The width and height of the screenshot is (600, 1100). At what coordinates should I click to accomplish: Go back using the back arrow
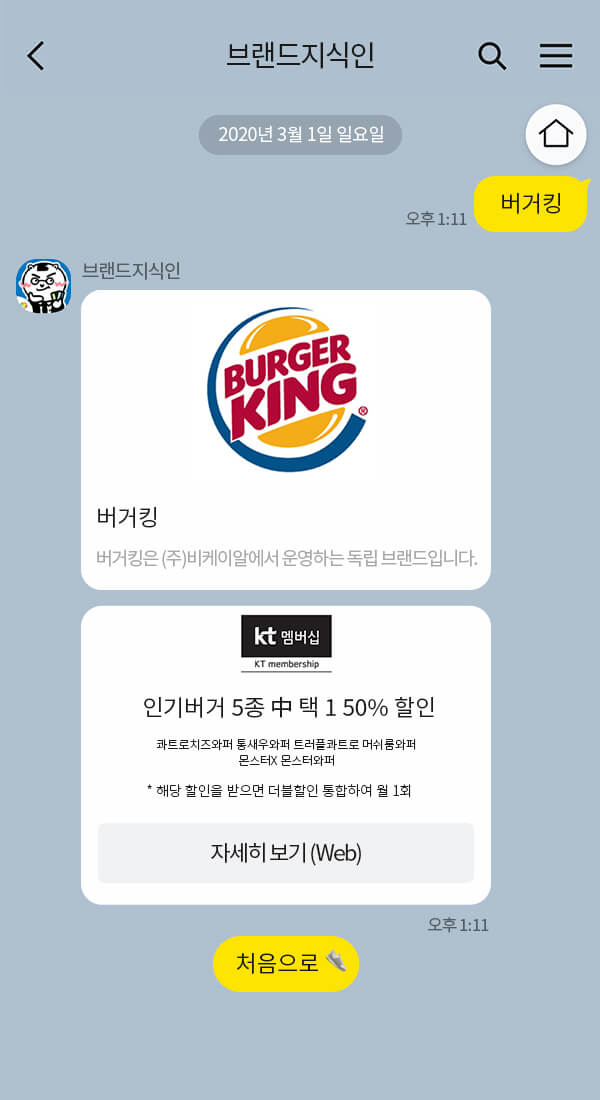36,56
